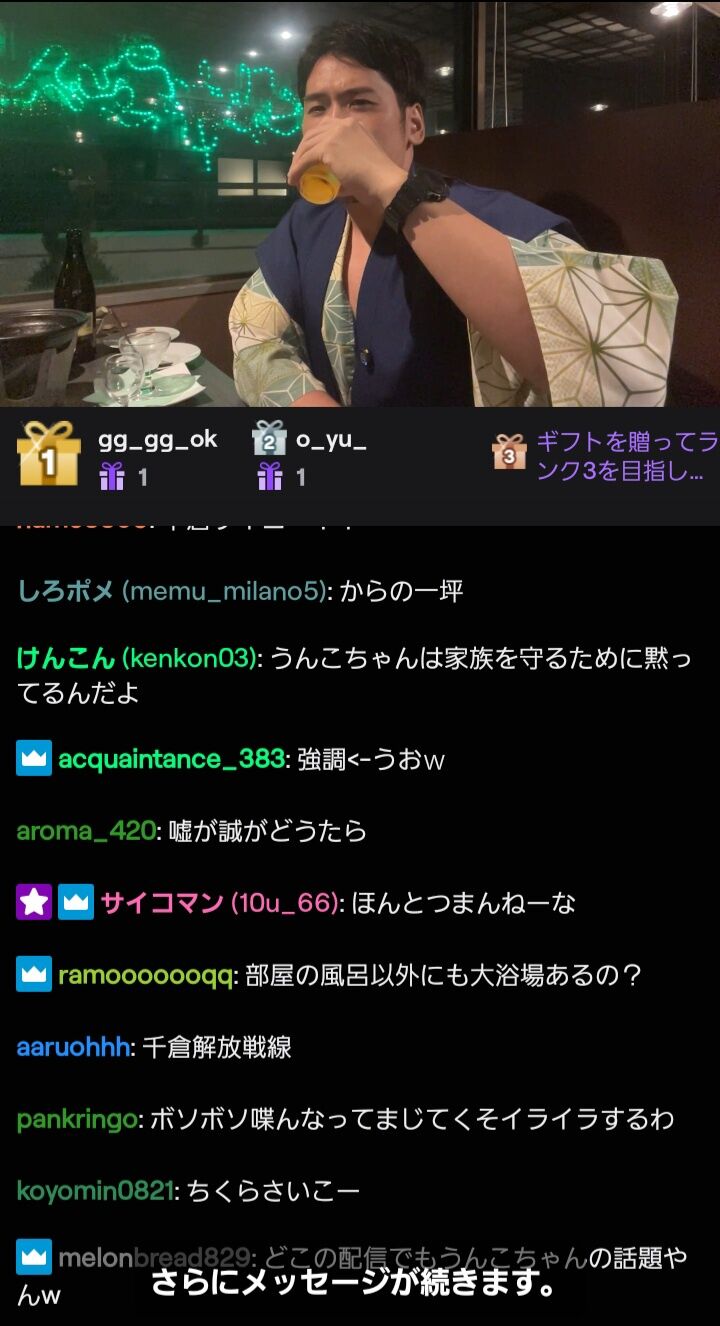
Task: Jump to newer messages via さらにメッセージが続きます
Action: (353, 1283)
